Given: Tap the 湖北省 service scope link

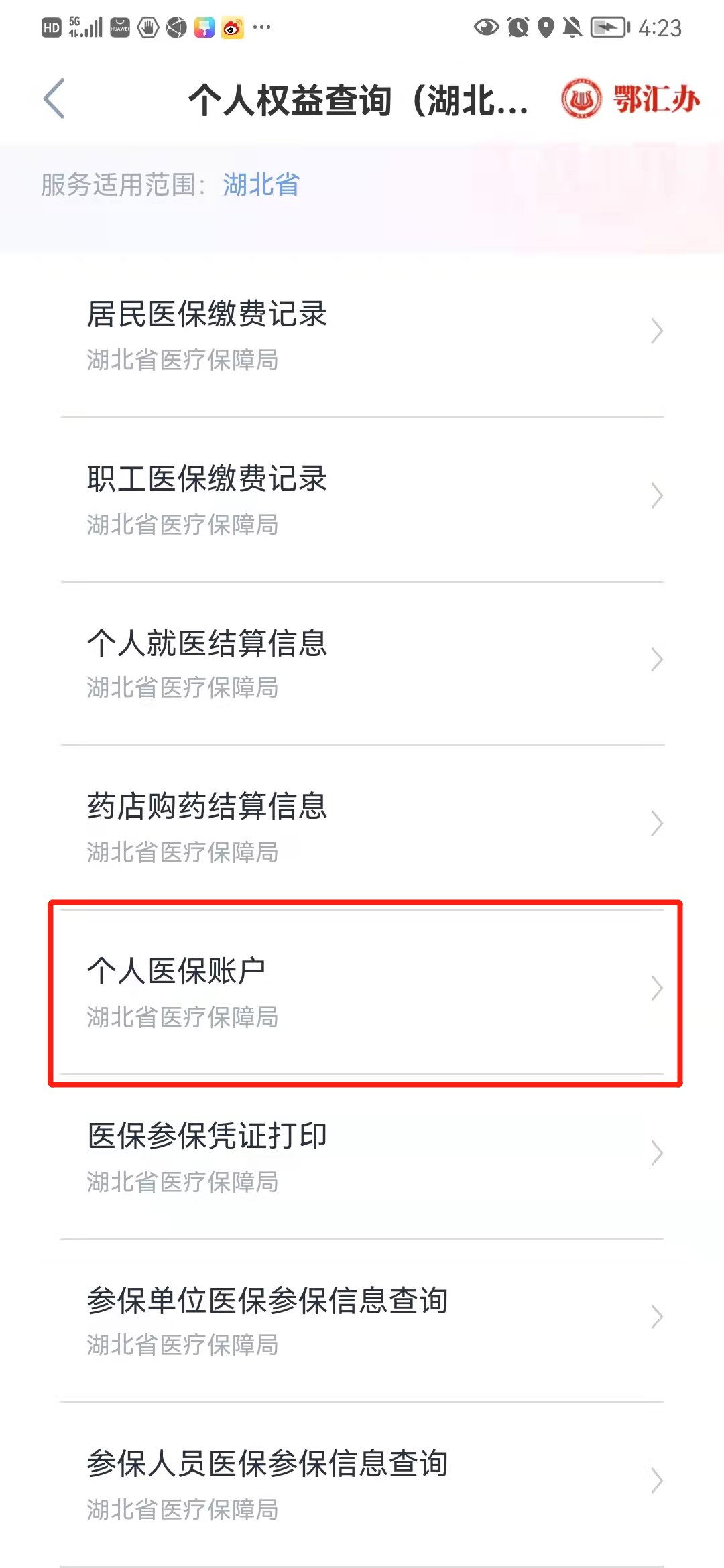Looking at the screenshot, I should point(261,184).
